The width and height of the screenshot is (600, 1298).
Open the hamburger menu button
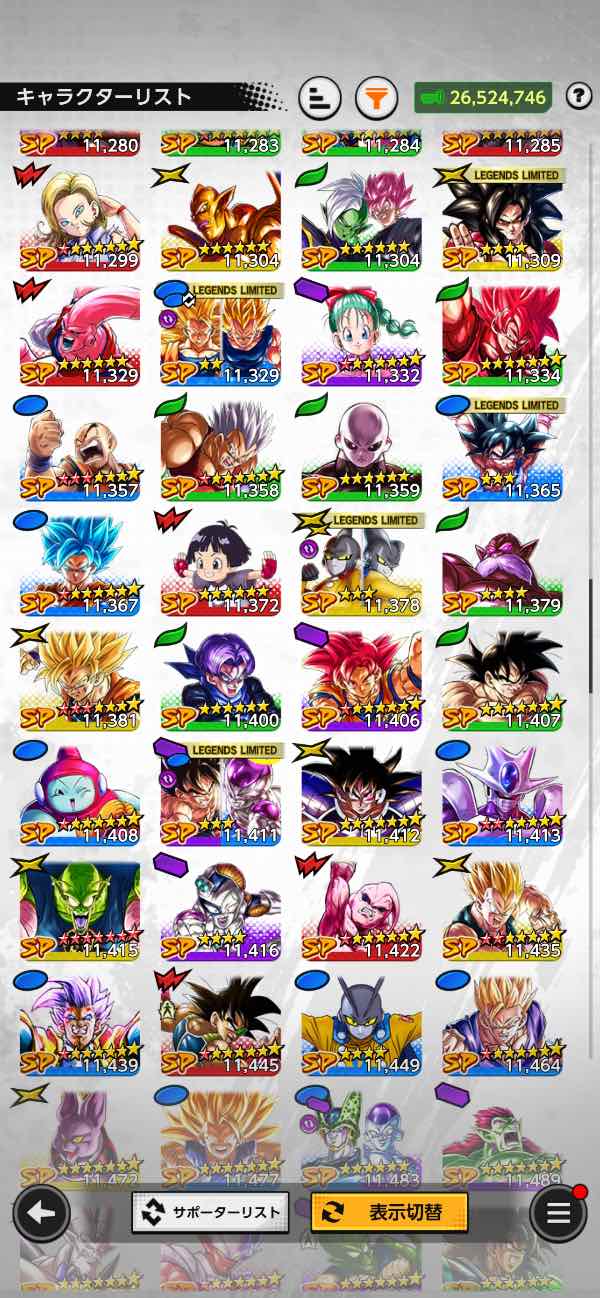[558, 1213]
